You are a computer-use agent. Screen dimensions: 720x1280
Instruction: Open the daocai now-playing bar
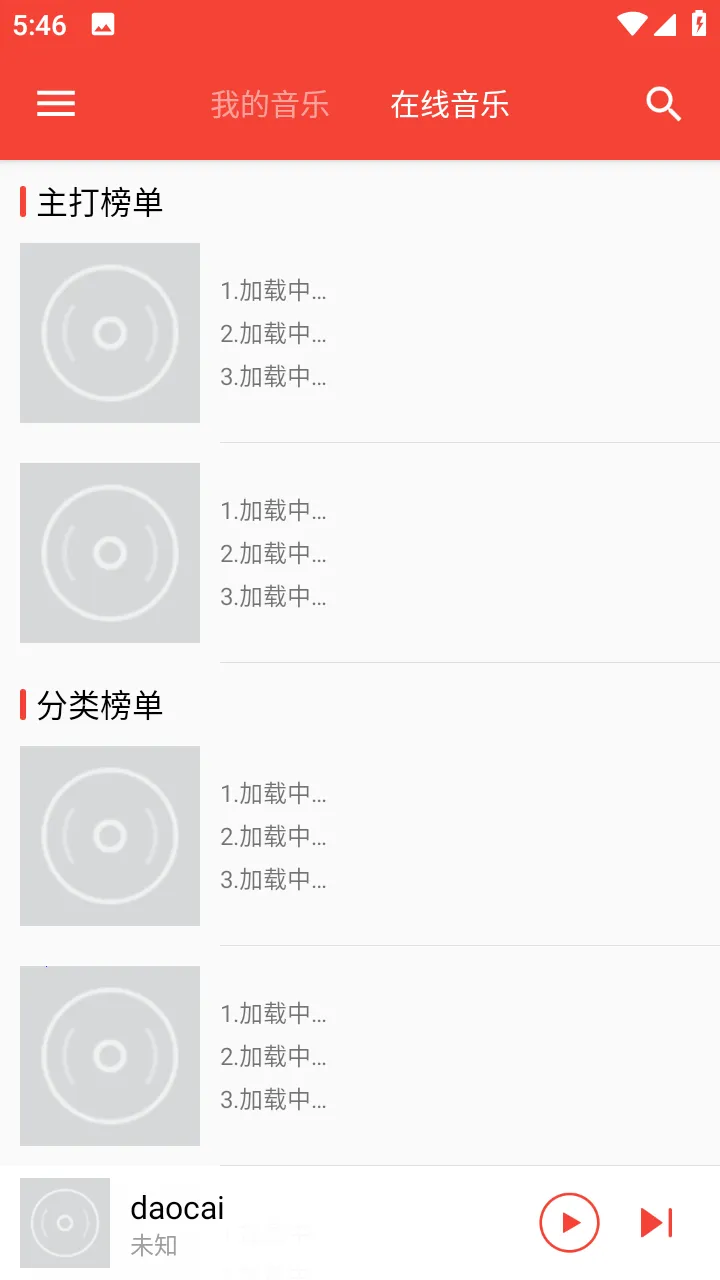click(300, 1222)
